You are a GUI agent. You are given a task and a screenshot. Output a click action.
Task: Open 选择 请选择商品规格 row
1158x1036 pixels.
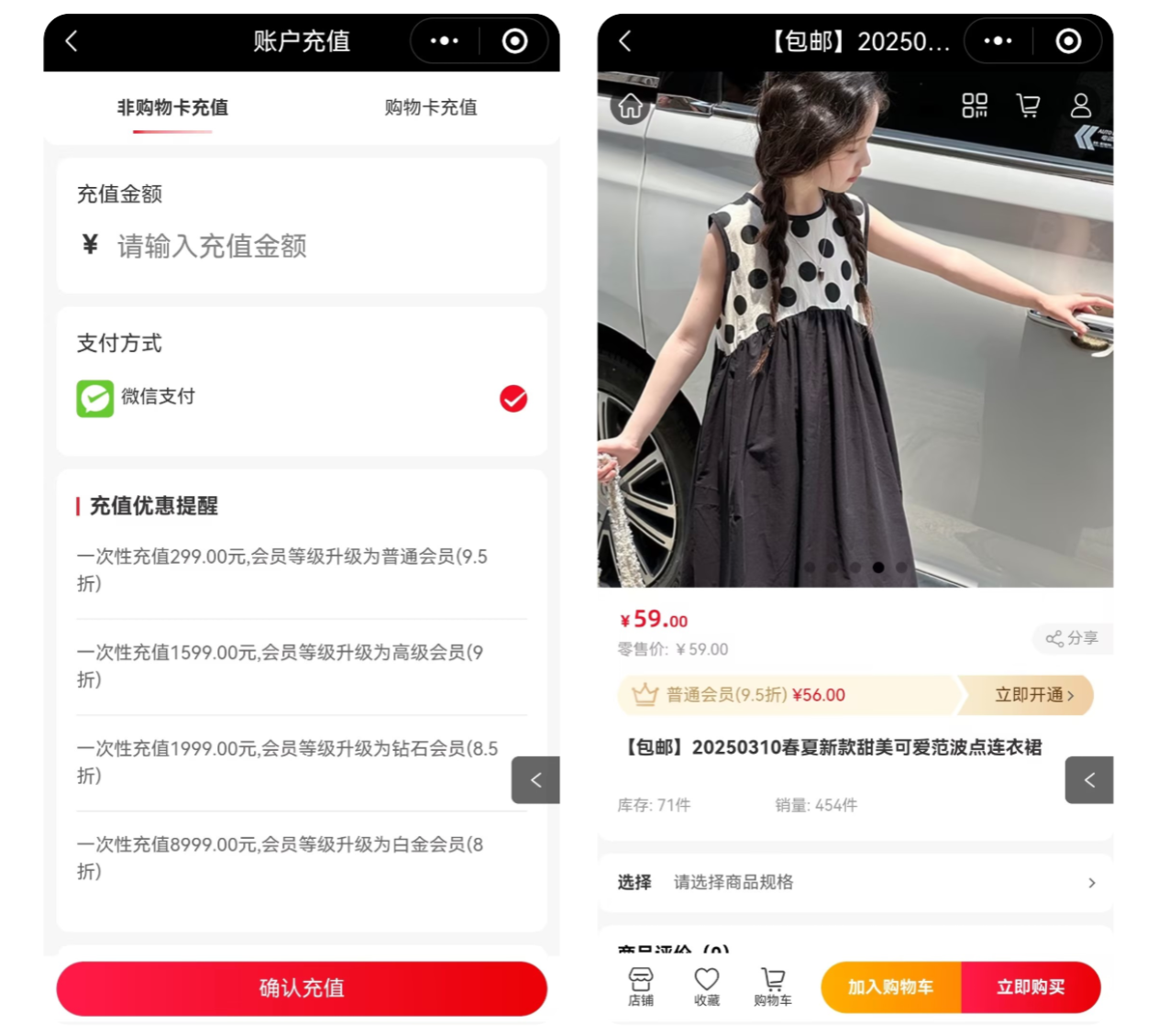tap(855, 882)
